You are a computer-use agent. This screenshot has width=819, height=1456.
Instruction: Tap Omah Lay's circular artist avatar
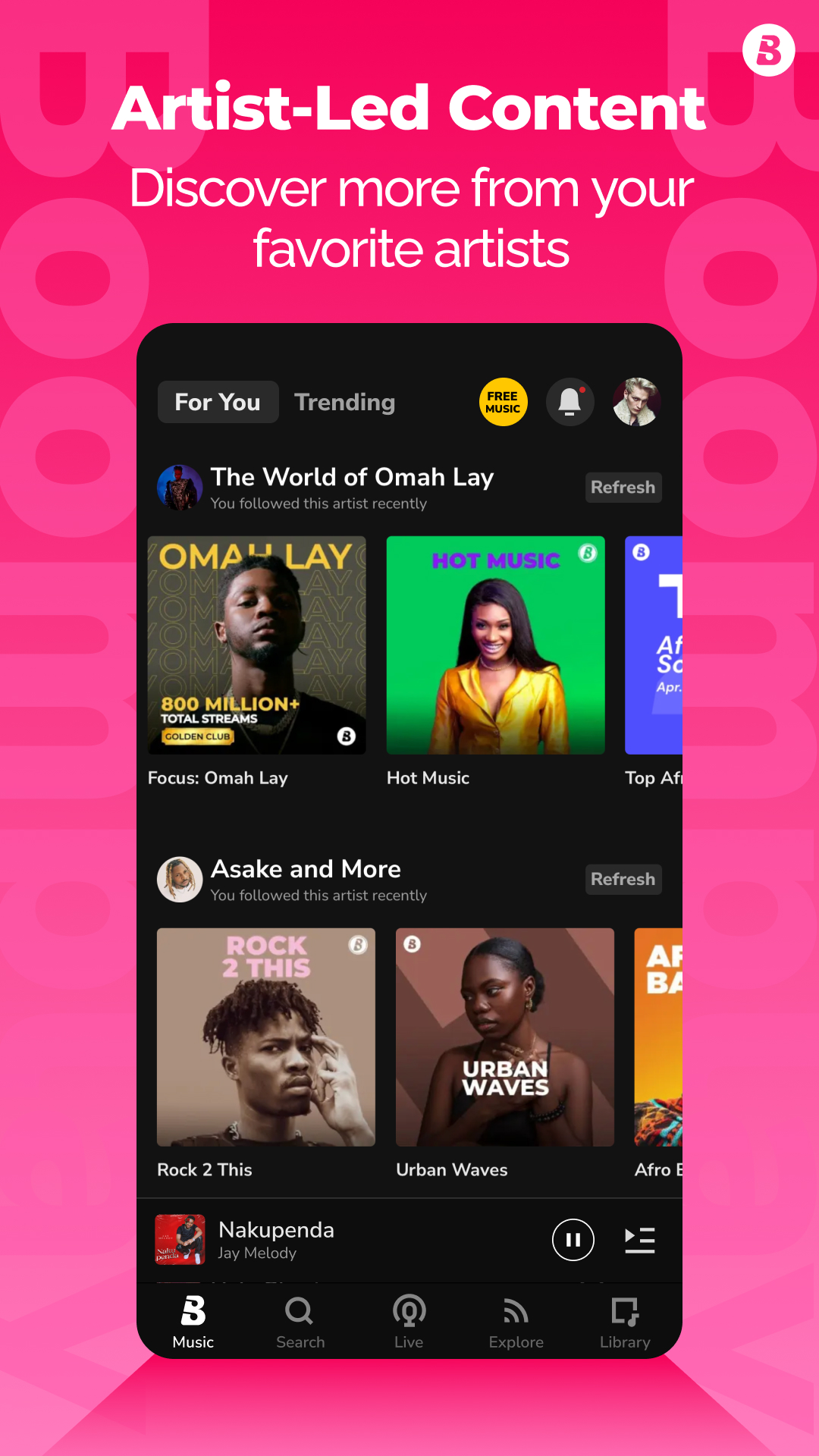click(179, 488)
